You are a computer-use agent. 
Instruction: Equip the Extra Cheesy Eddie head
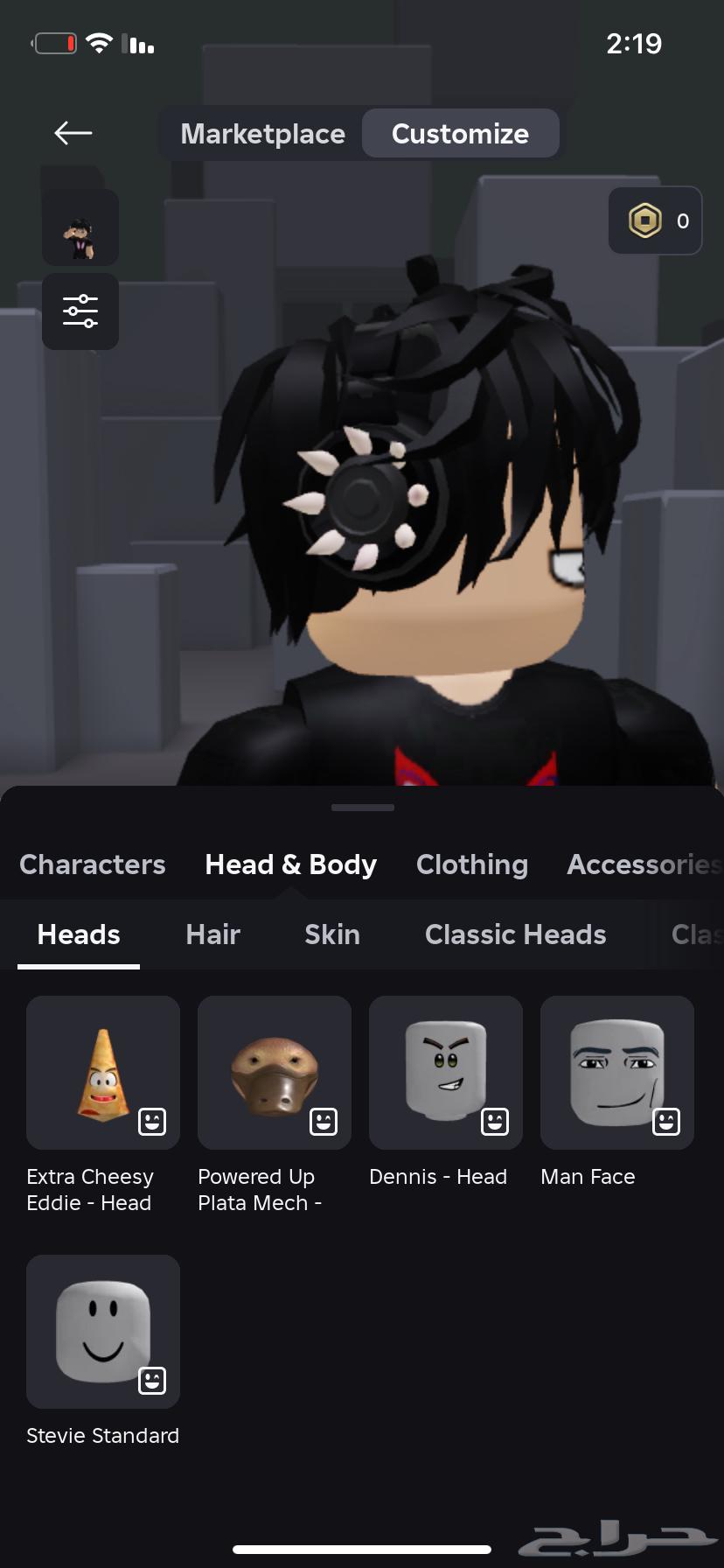coord(103,1073)
